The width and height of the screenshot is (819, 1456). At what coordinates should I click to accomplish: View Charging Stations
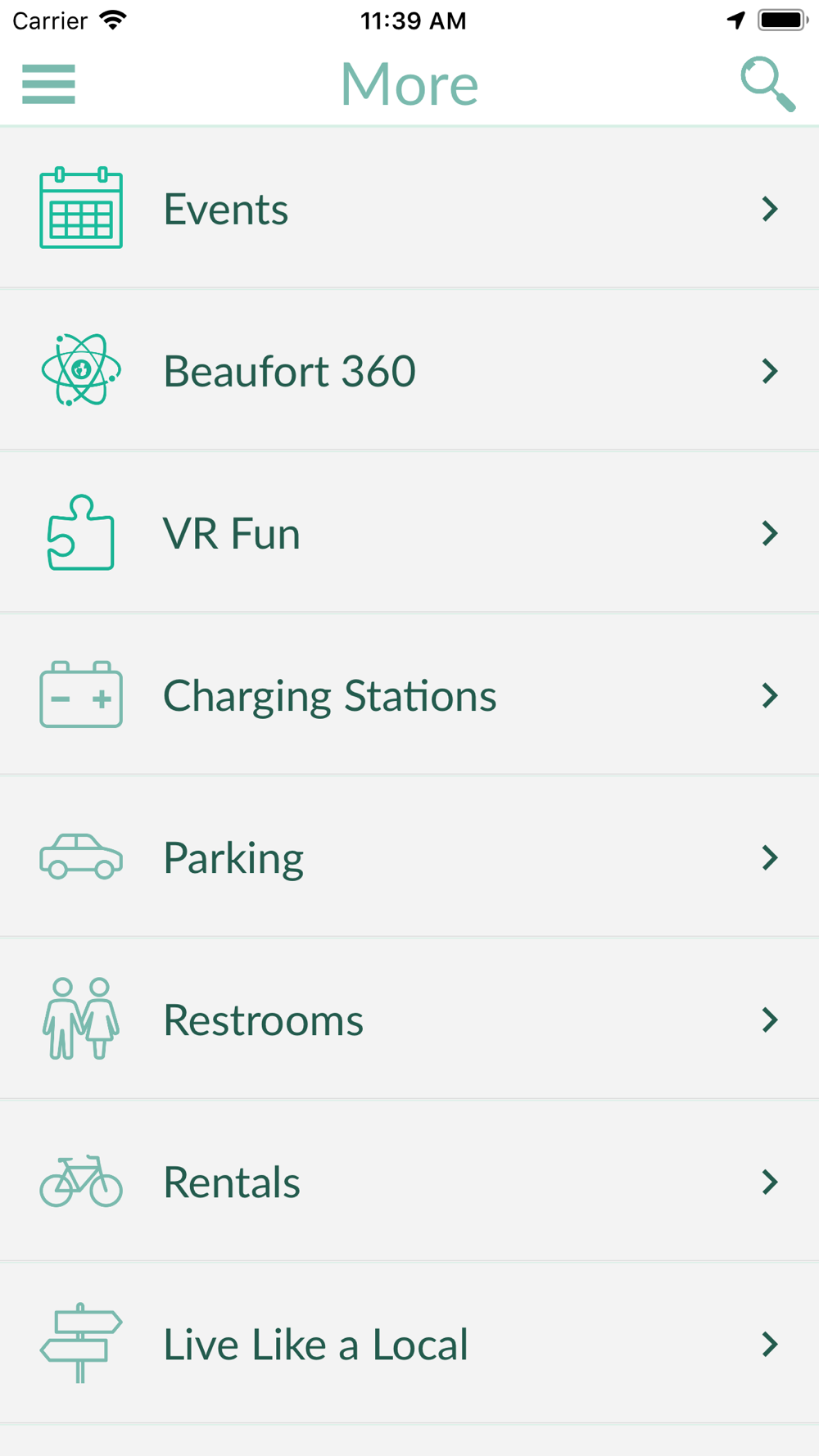tap(409, 694)
